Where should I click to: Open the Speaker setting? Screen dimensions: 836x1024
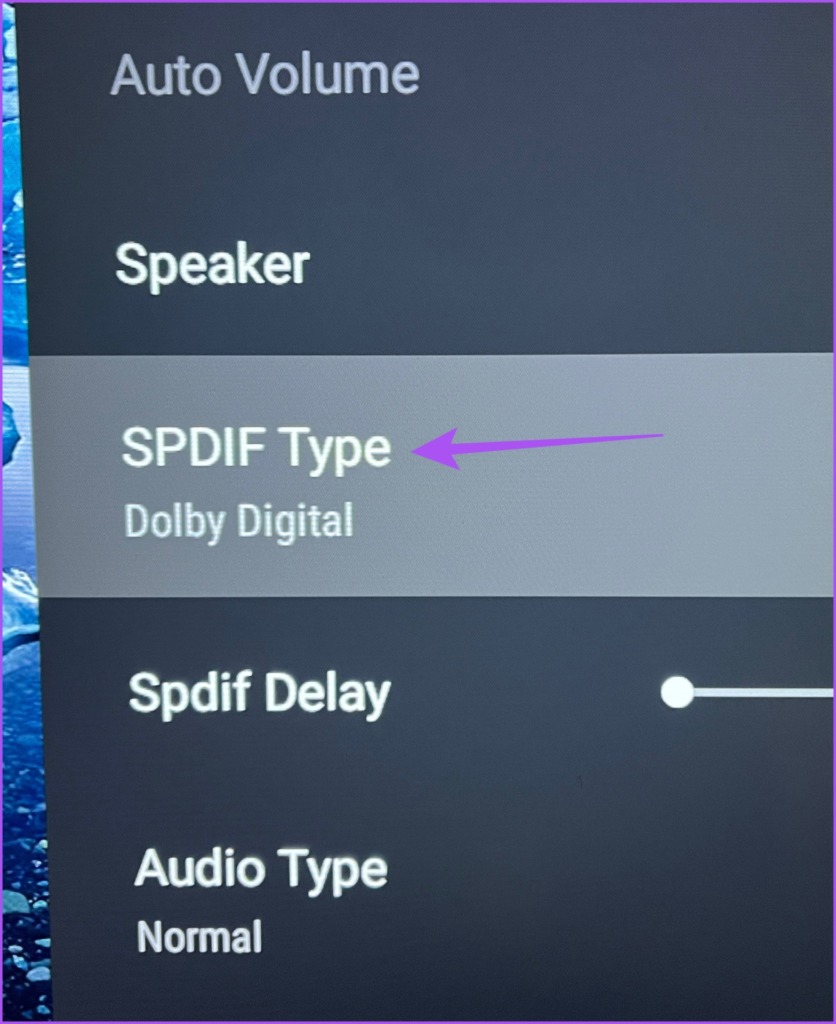(x=212, y=266)
